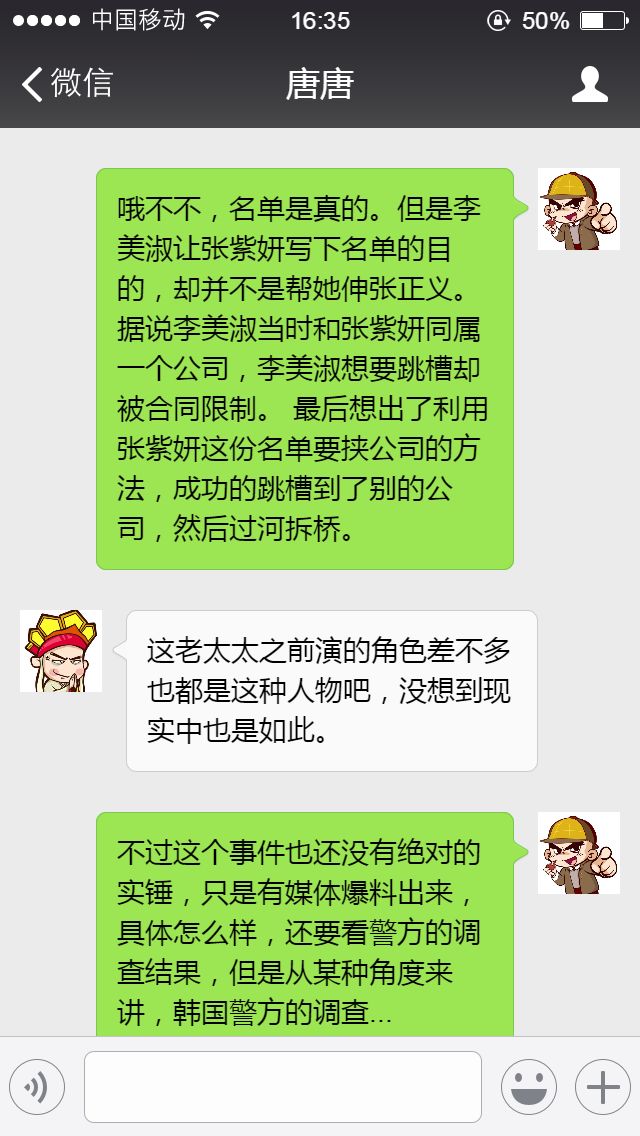The width and height of the screenshot is (640, 1136).
Task: Tap the sender avatar beside 不过这个事件 message
Action: pyautogui.click(x=578, y=853)
